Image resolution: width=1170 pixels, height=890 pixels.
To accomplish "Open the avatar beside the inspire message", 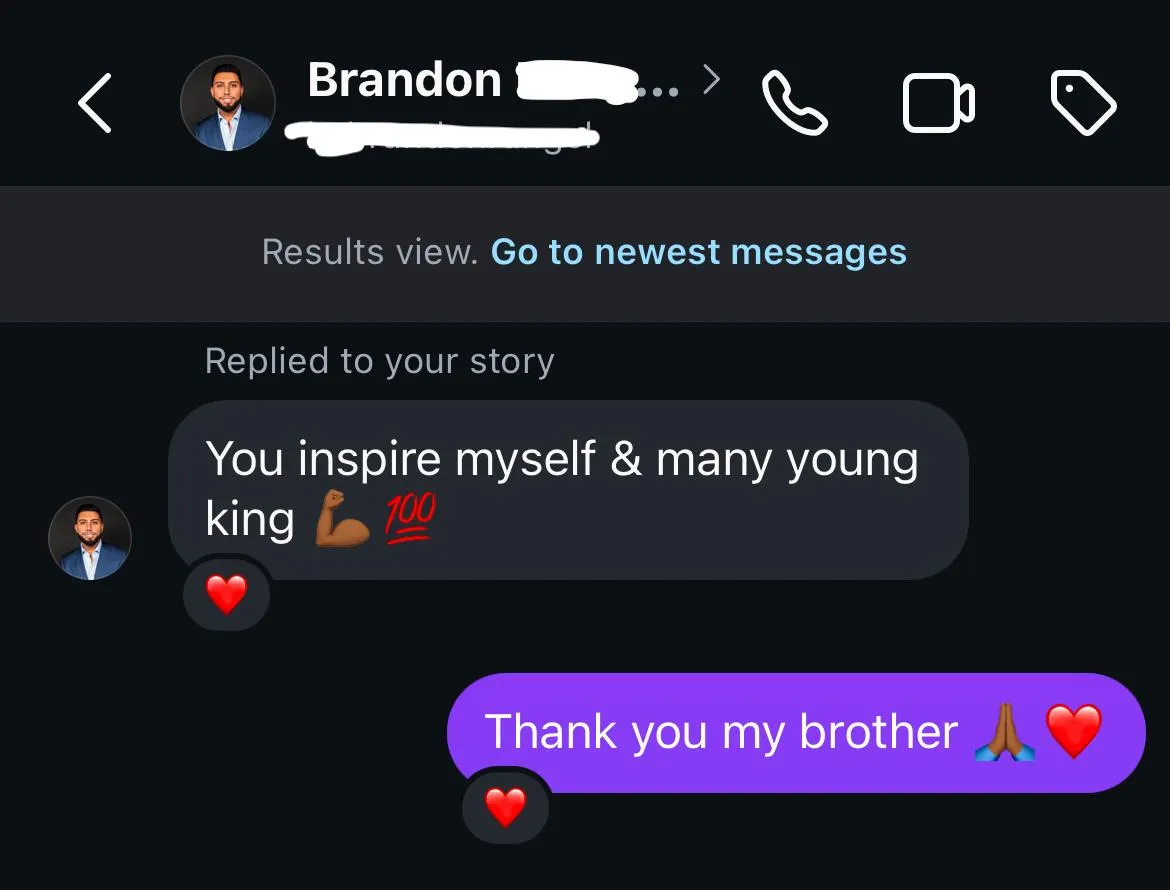I will [90, 538].
